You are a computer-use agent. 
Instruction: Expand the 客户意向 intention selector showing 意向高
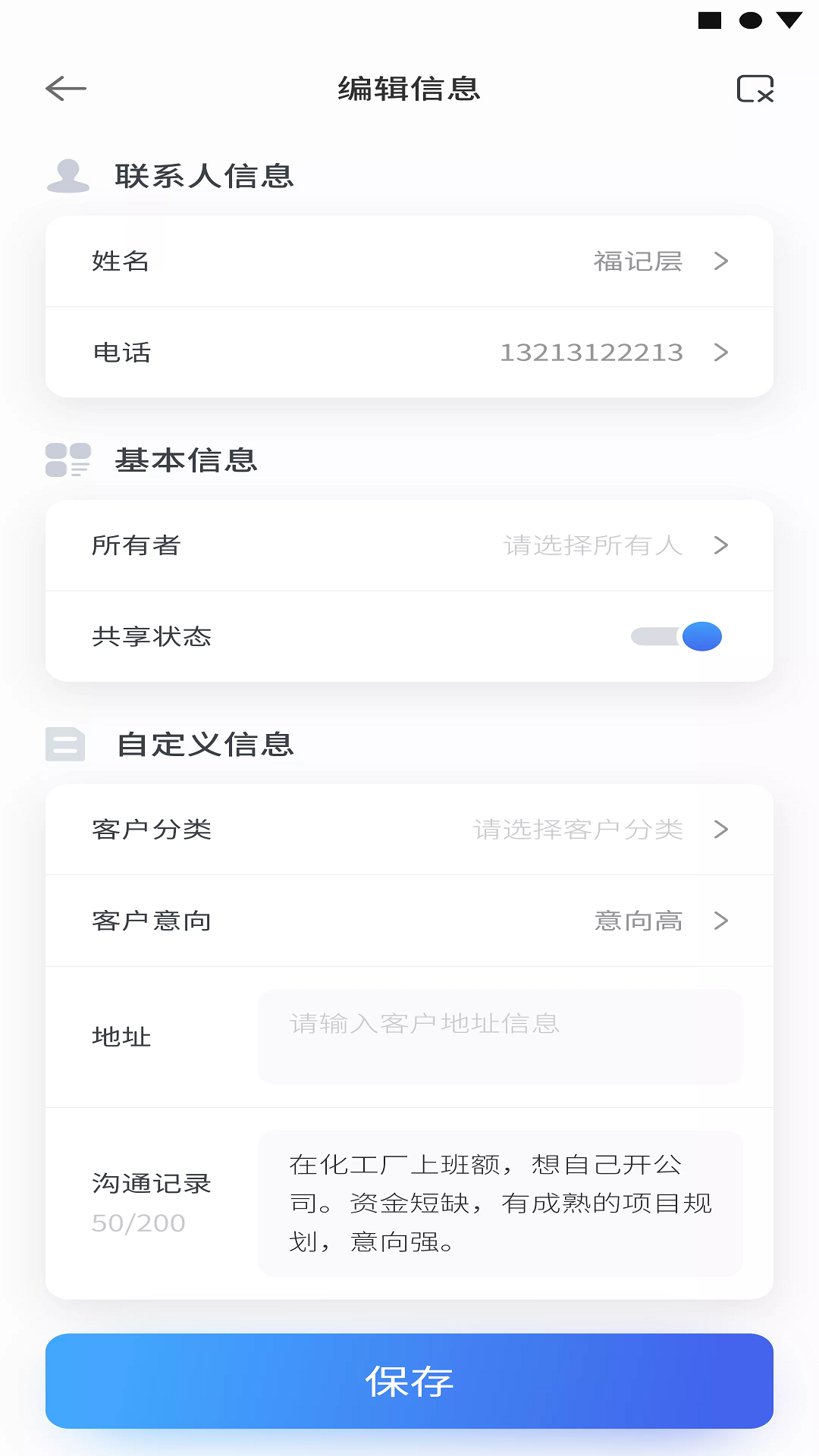[x=409, y=921]
